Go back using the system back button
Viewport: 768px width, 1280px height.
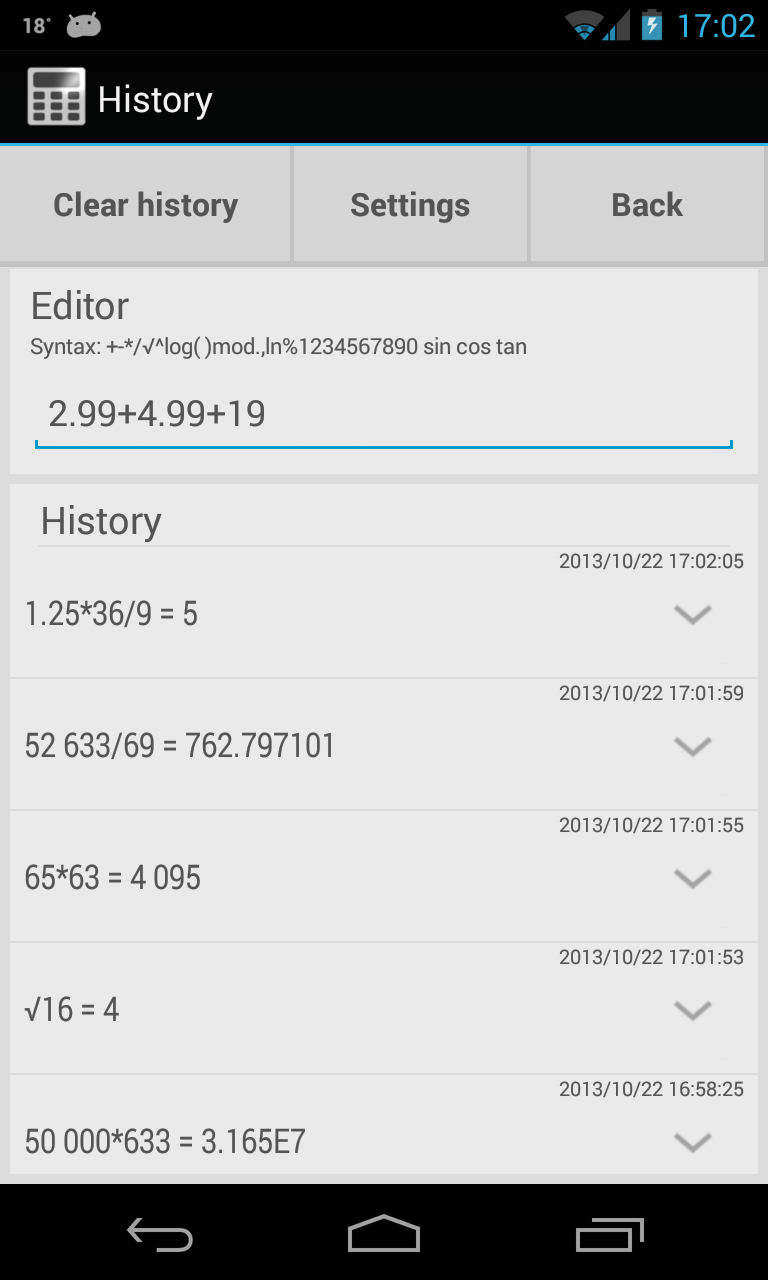[x=160, y=1235]
